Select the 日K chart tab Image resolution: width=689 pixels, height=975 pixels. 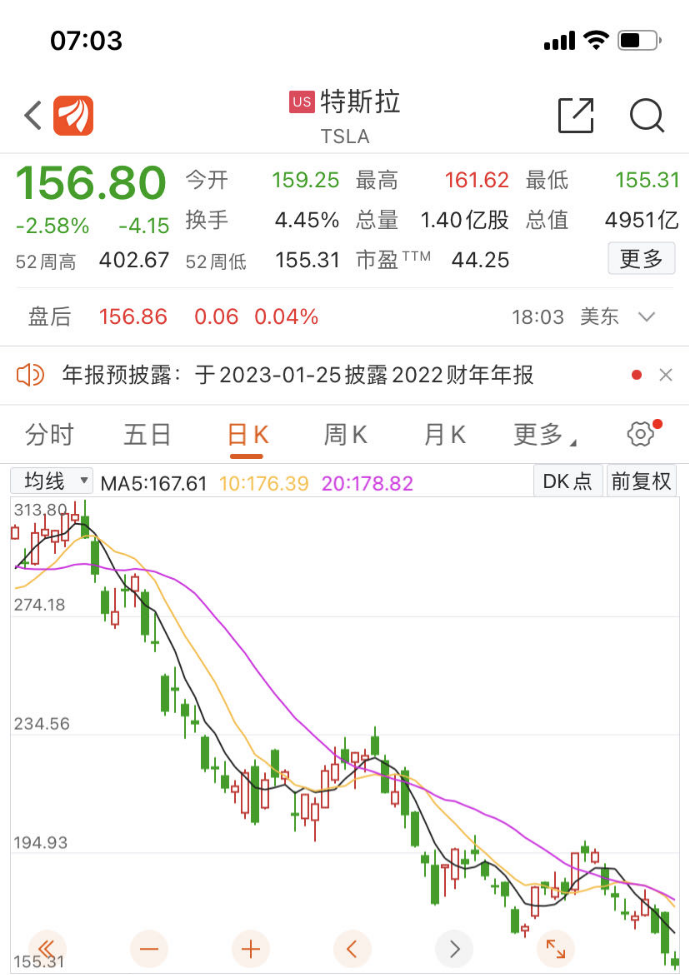(x=248, y=435)
